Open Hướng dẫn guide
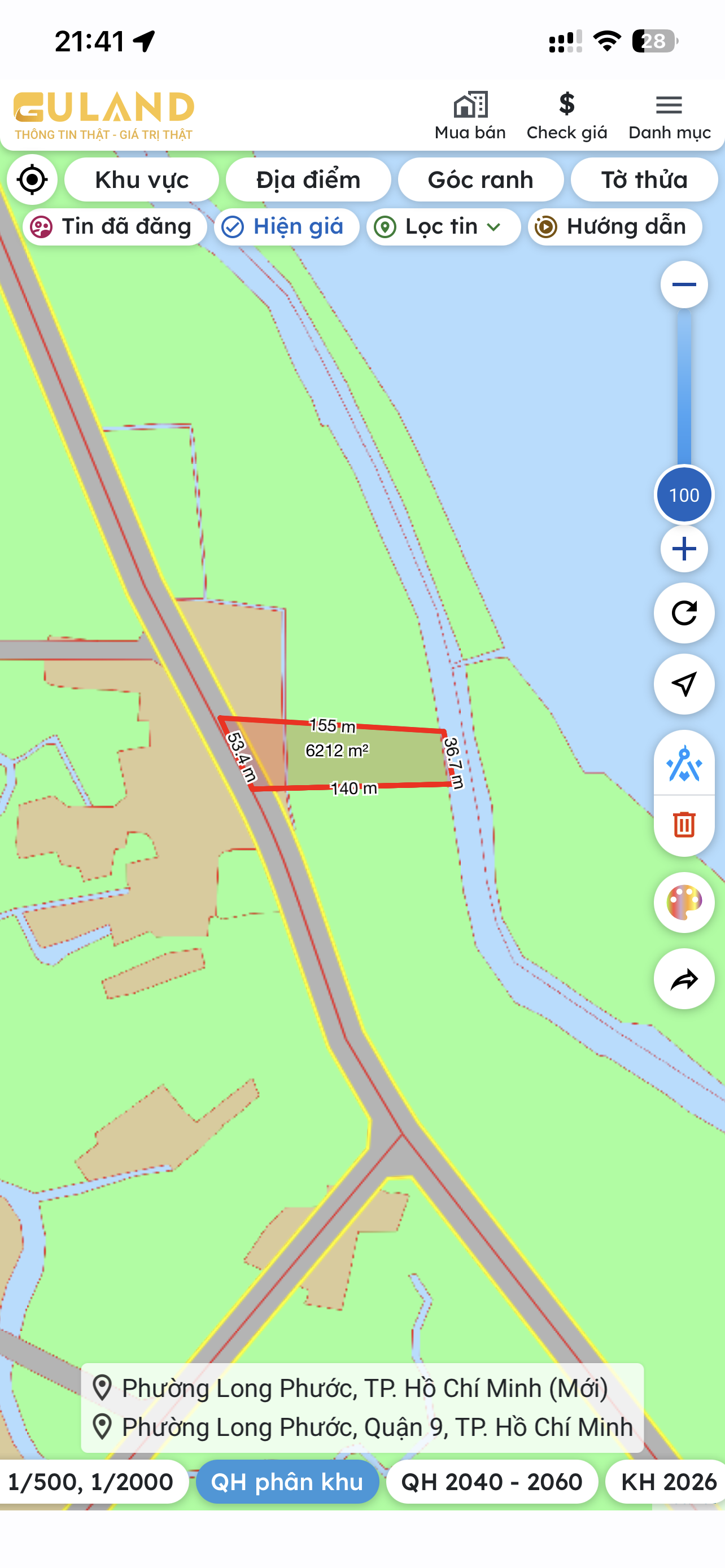The height and width of the screenshot is (1568, 725). coord(615,227)
